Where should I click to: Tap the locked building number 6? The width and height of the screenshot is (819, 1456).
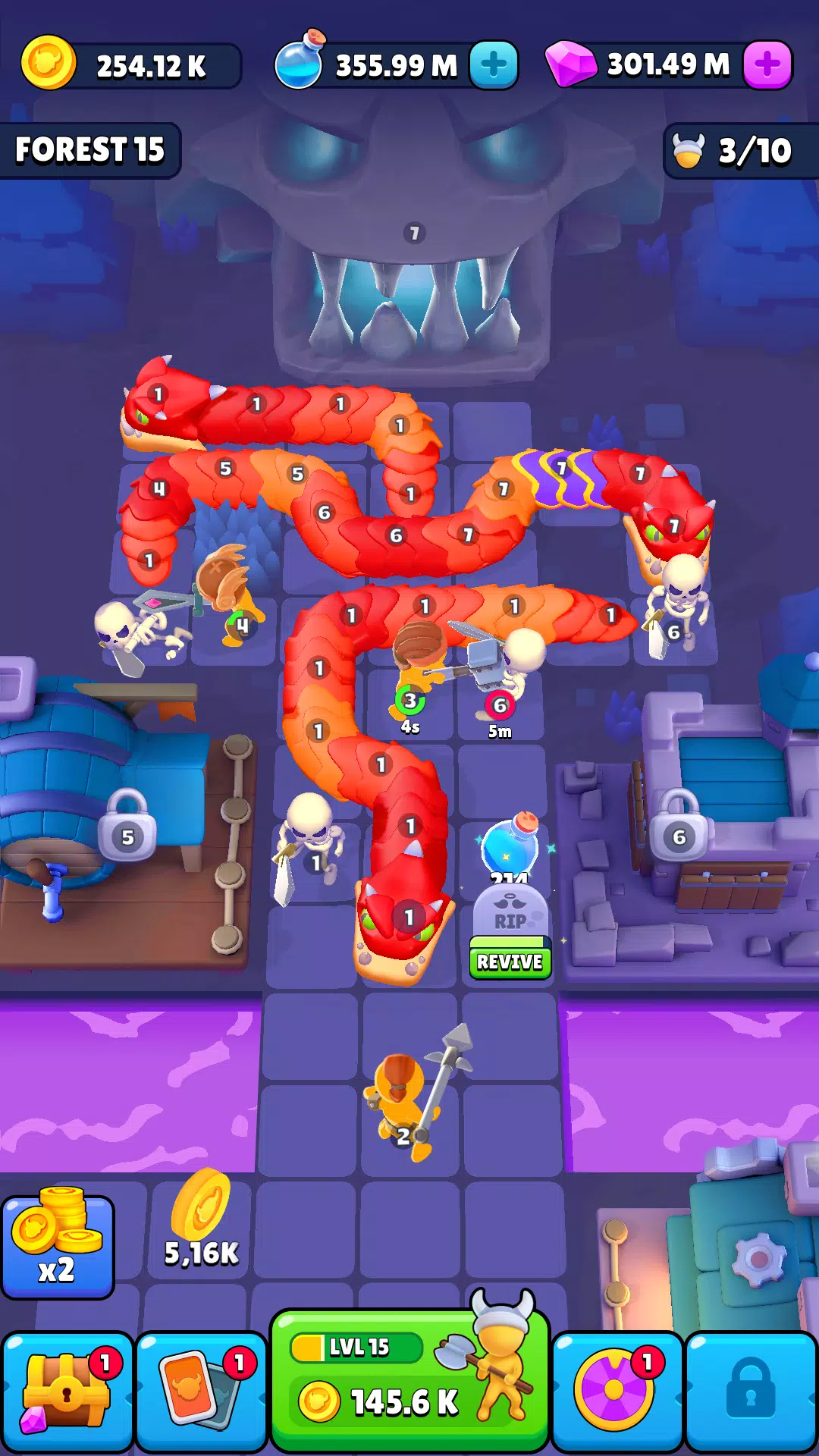679,827
